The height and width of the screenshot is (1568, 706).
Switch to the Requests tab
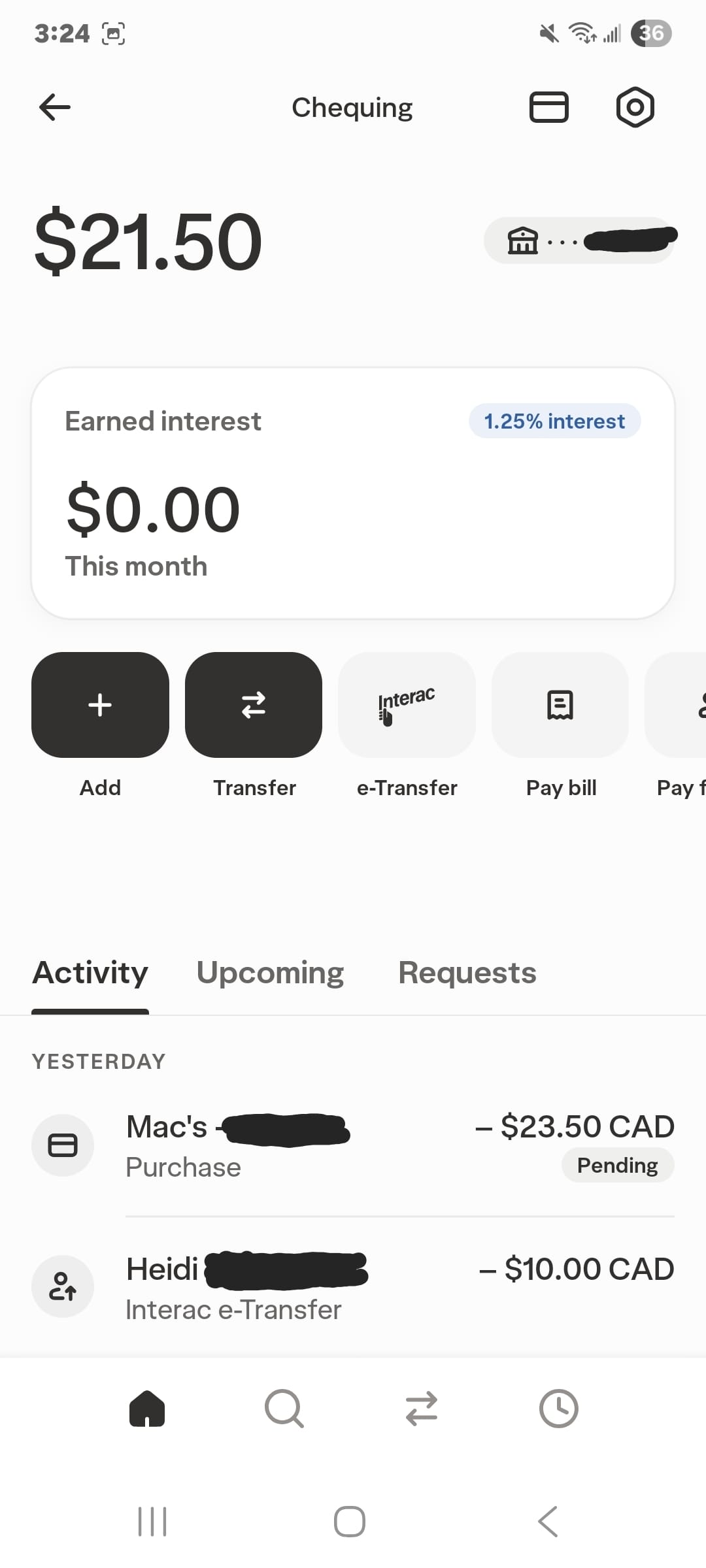tap(467, 973)
